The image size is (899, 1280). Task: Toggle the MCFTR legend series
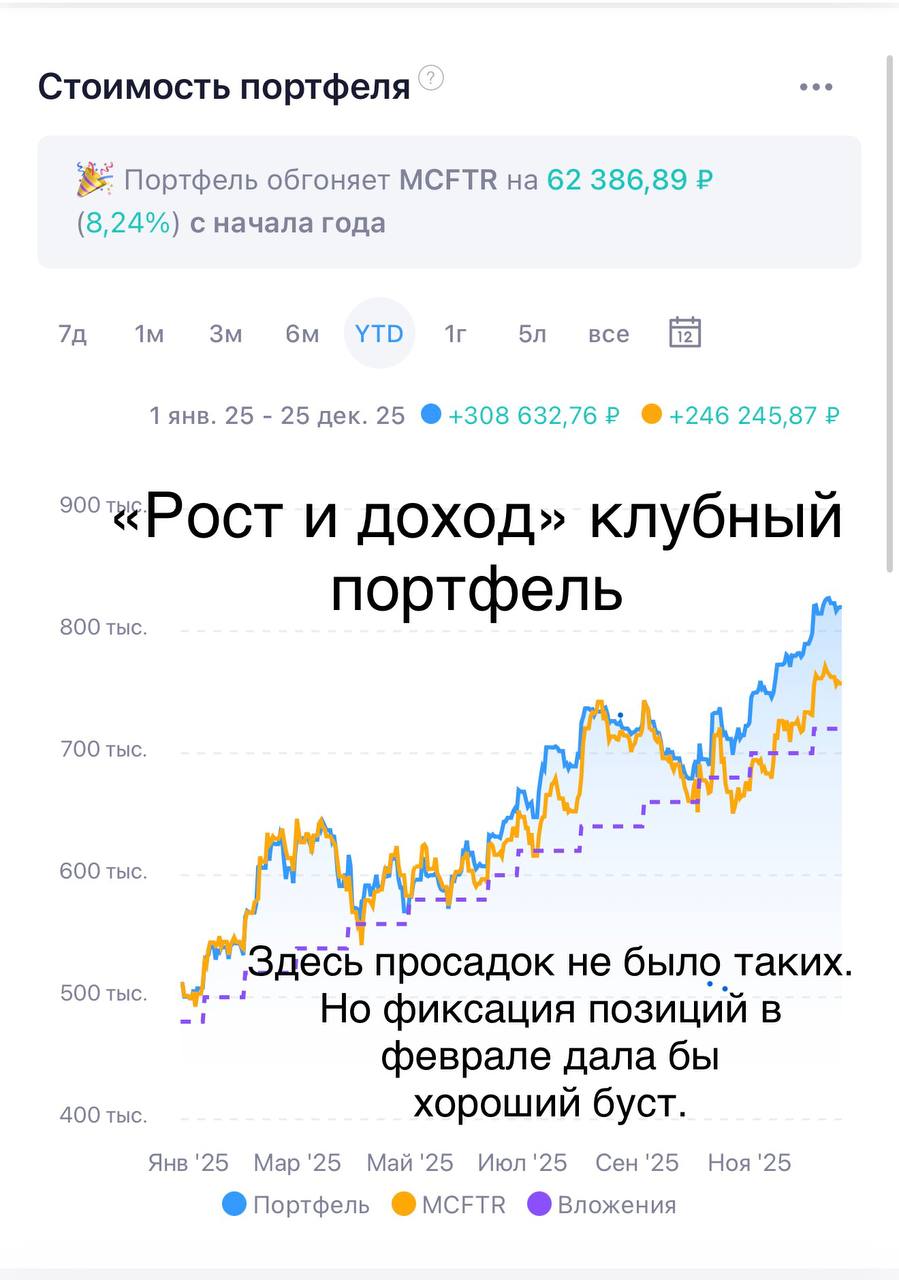coord(448,1205)
